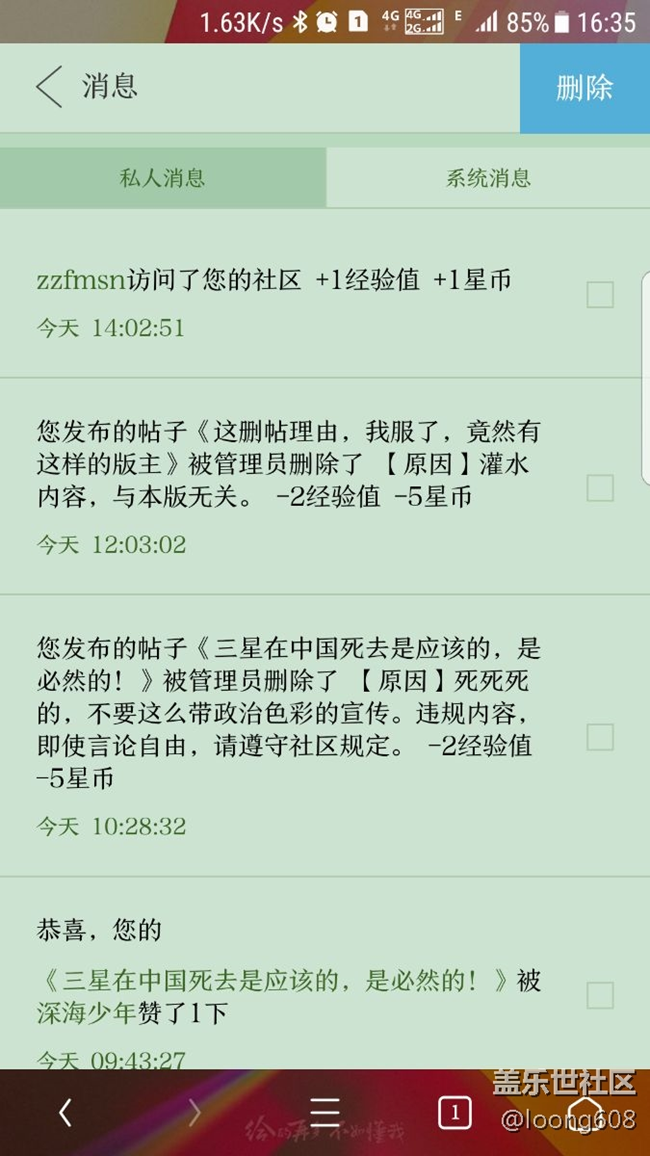The image size is (650, 1156).
Task: Go back one page in the browser
Action: tap(65, 1112)
